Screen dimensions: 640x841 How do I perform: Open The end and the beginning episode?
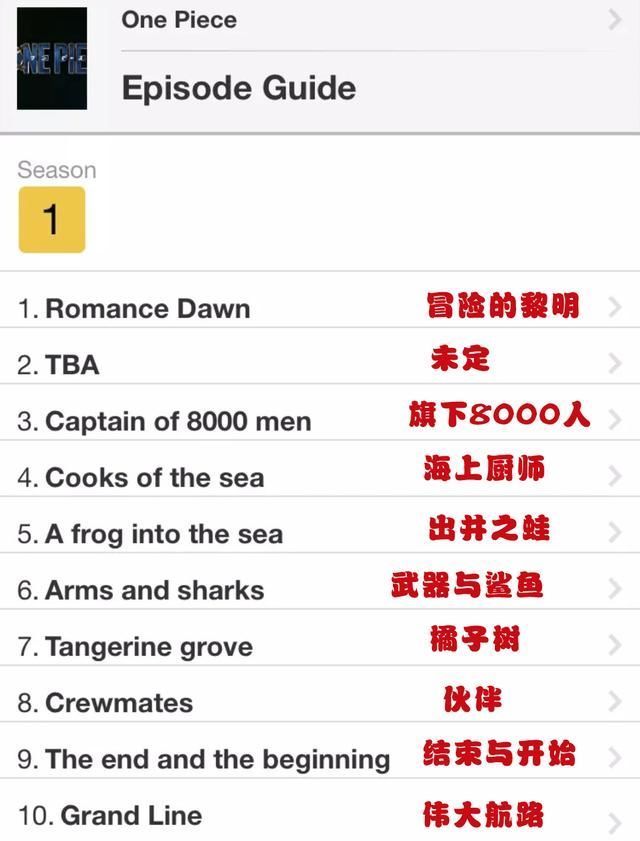217,759
